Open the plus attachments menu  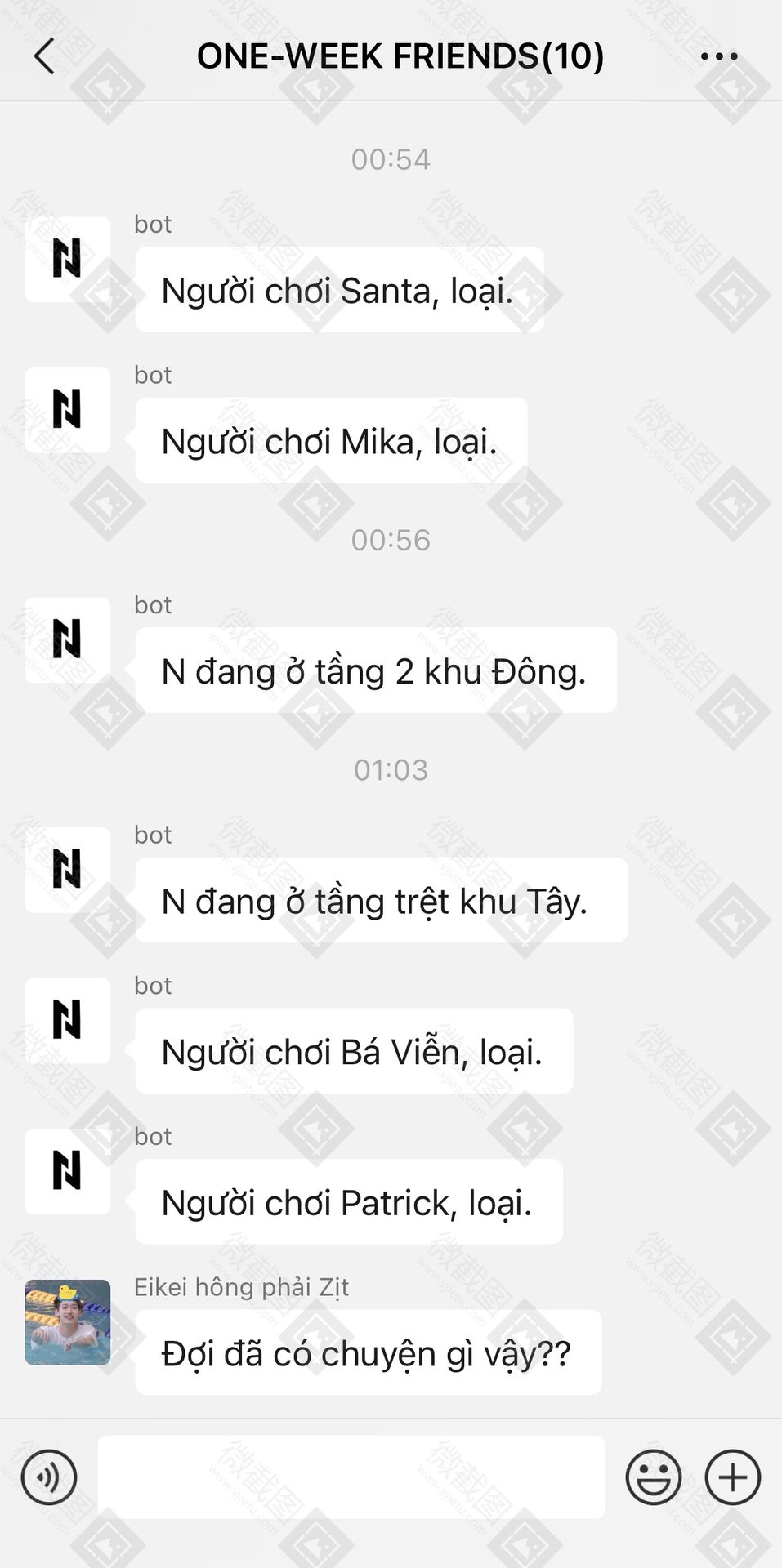[x=732, y=1477]
